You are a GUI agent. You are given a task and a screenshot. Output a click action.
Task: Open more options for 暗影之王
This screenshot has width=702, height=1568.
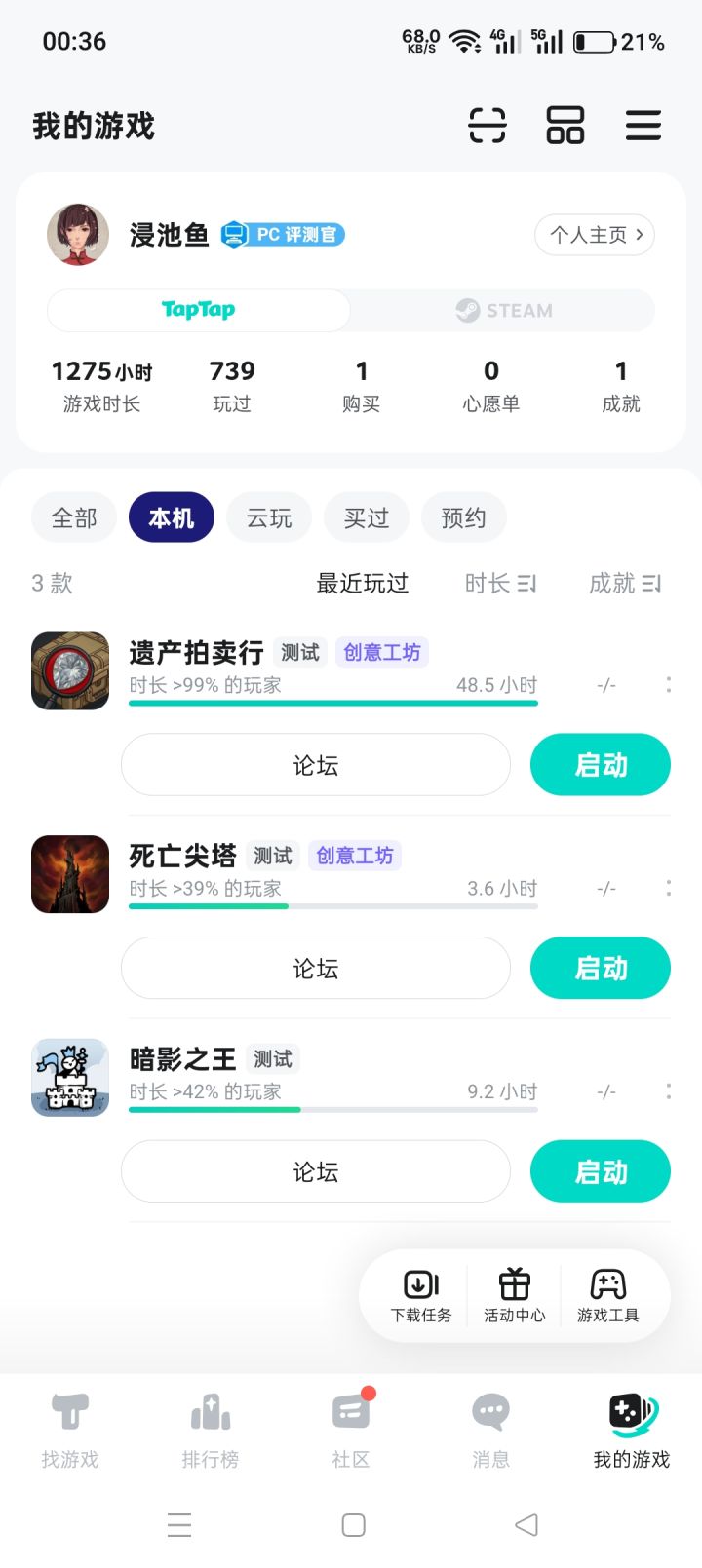[x=668, y=1091]
